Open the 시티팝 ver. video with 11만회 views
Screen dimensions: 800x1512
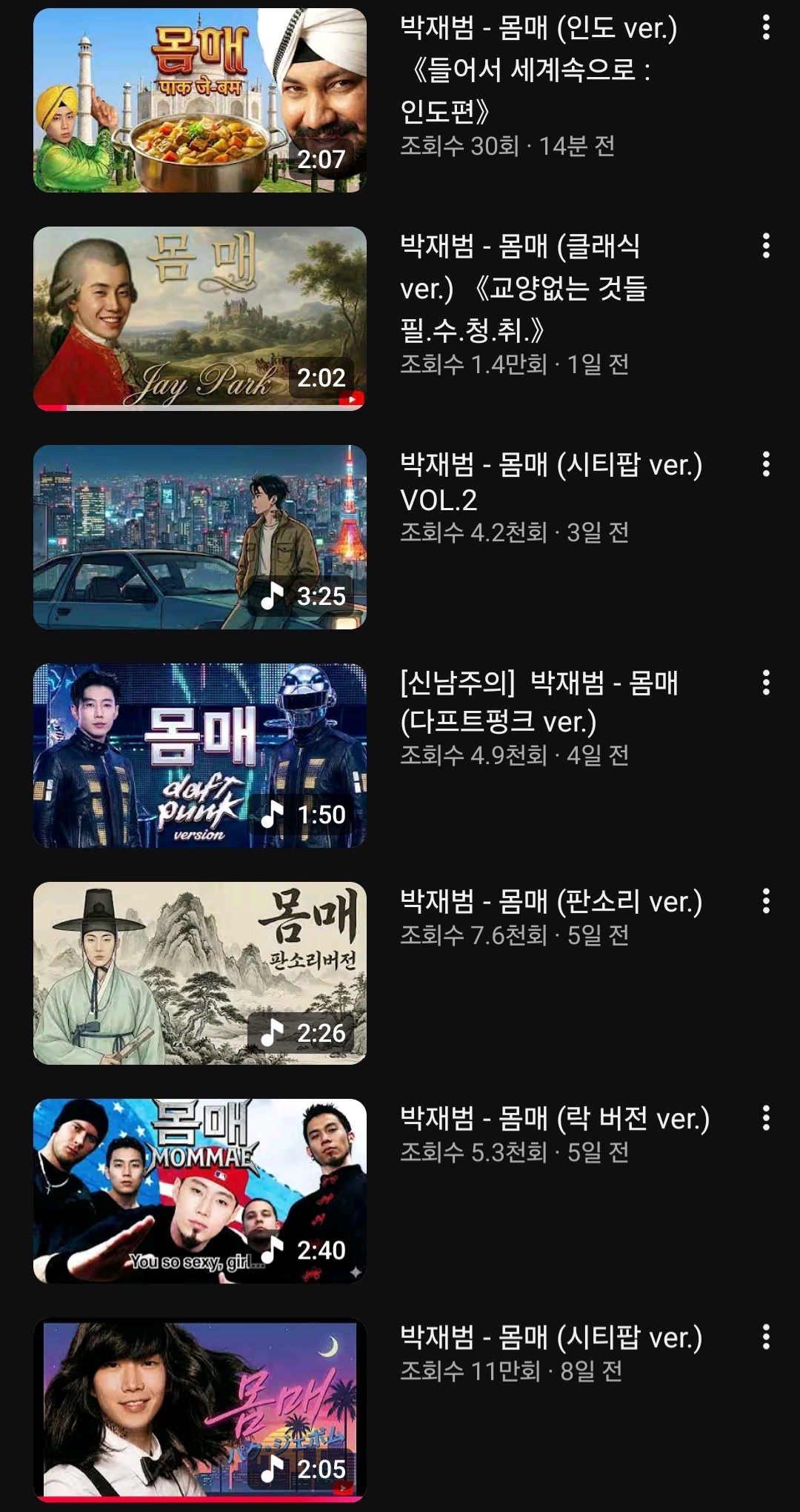point(200,1410)
